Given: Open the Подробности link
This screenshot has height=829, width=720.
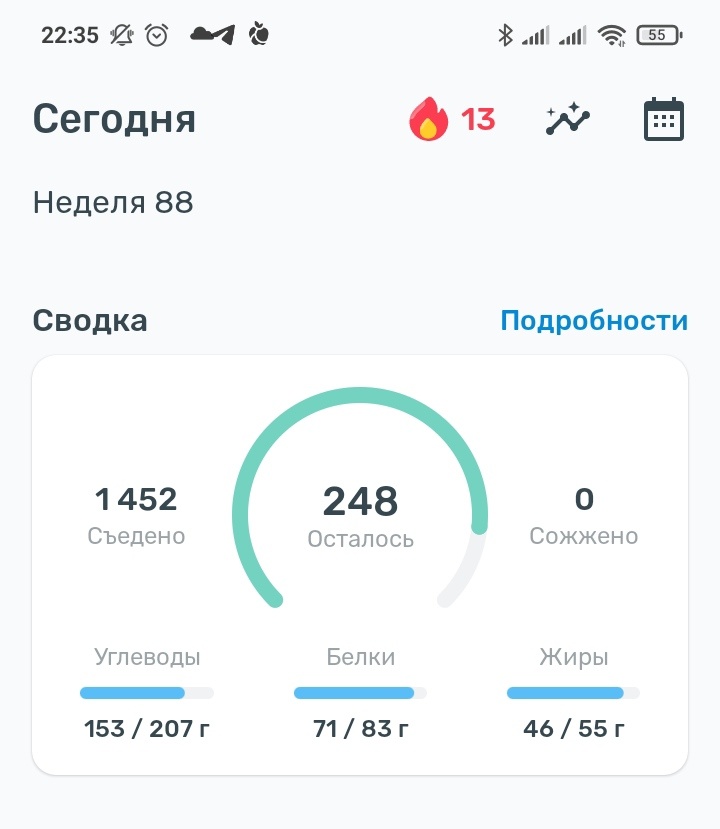Looking at the screenshot, I should (594, 320).
